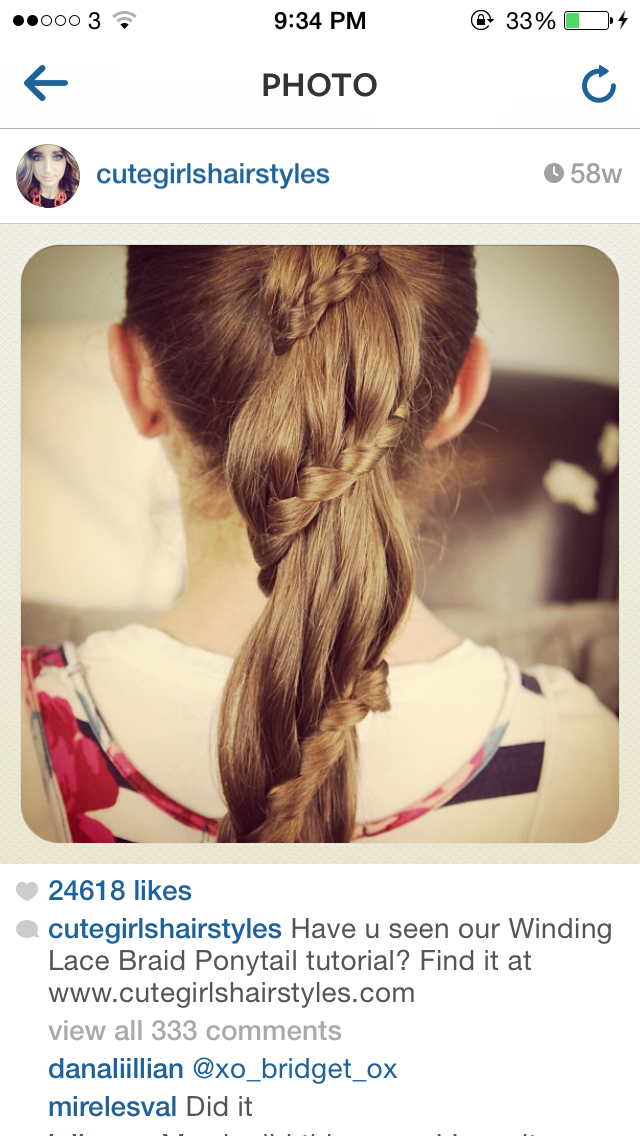Screen dimensions: 640x1136
Task: View the 24618 likes list
Action: (120, 890)
